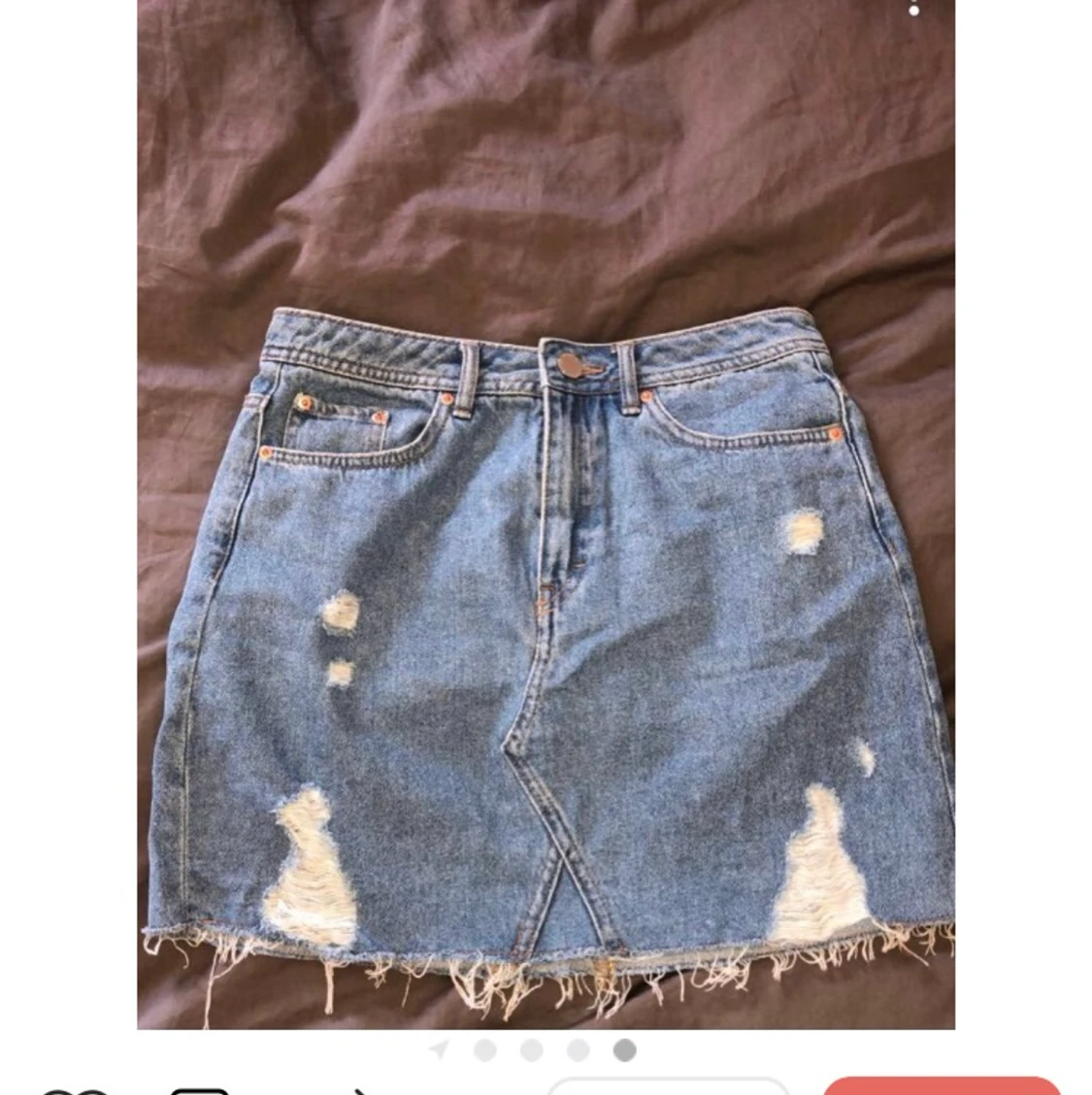Open the three-dot options menu on the photo

tap(912, 12)
